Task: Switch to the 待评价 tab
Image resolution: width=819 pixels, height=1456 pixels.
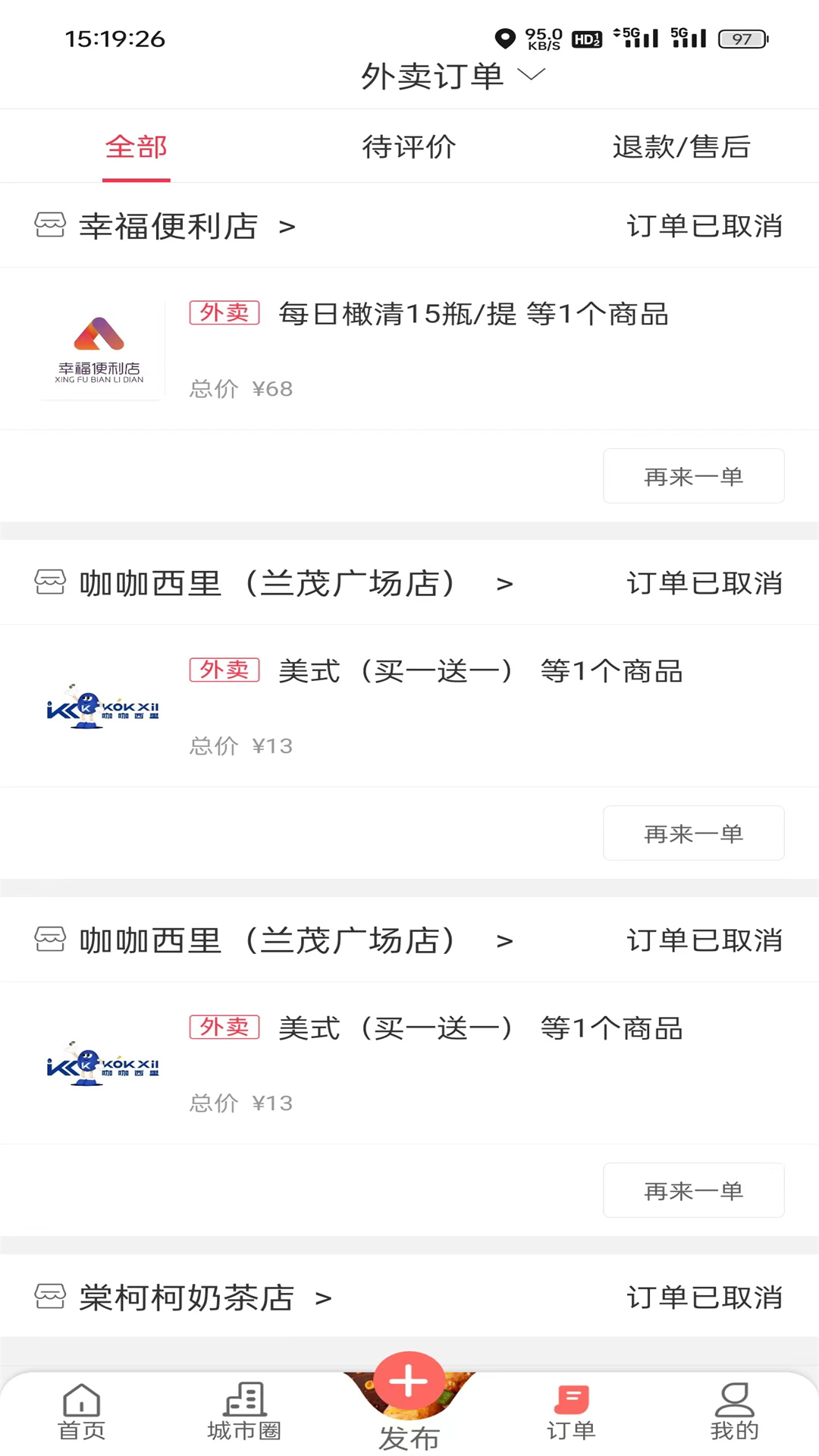Action: pos(409,146)
